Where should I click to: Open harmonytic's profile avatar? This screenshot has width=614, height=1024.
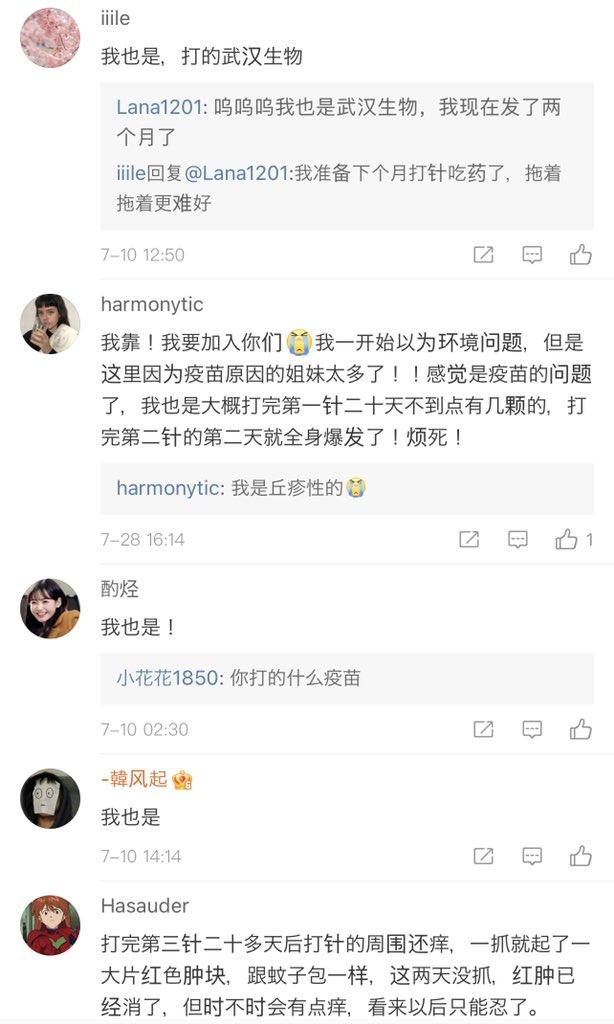tap(50, 323)
